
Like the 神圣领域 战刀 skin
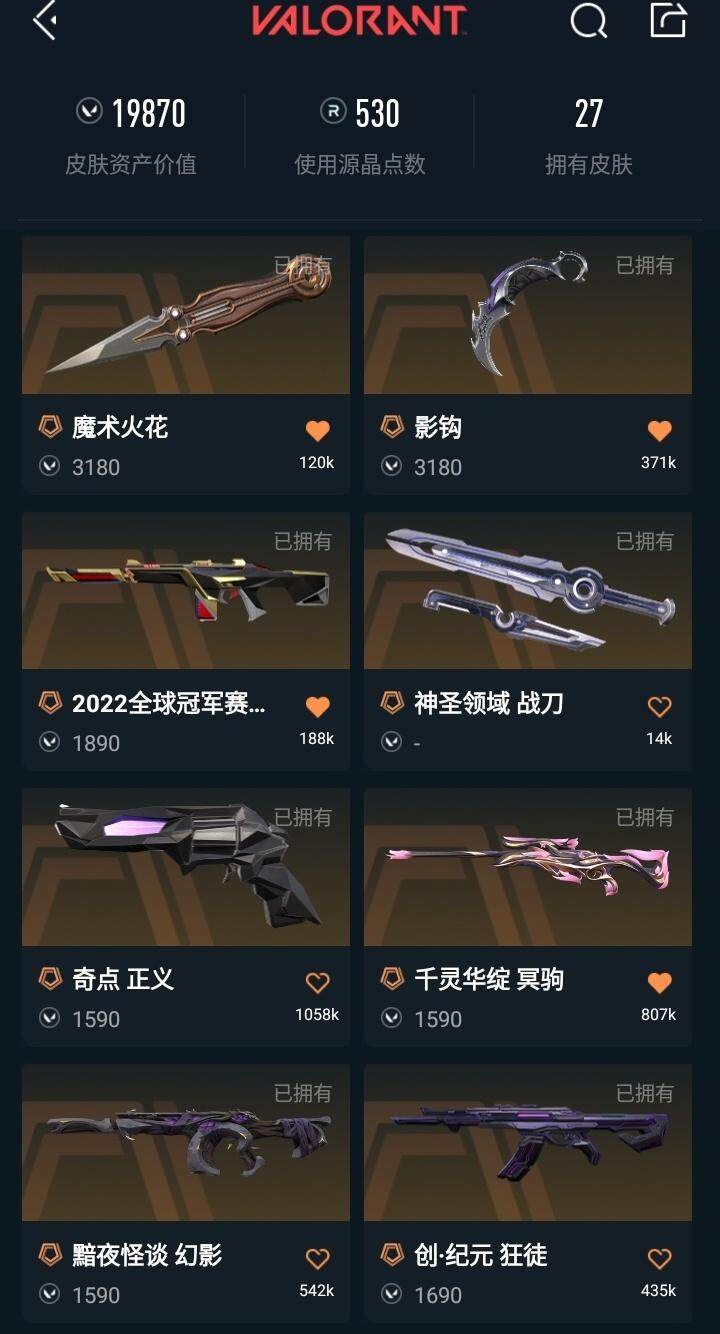click(659, 707)
